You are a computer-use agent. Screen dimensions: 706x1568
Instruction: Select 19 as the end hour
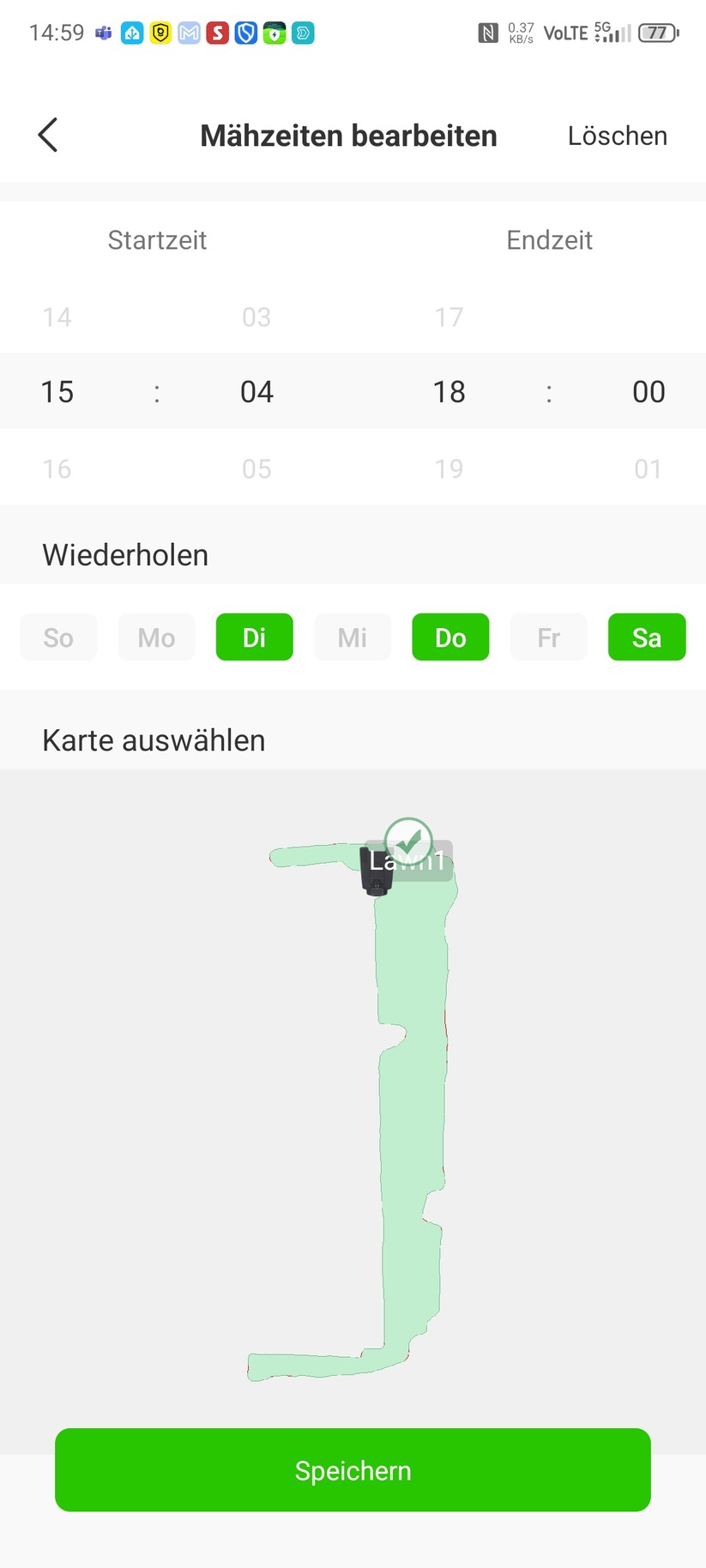click(449, 468)
